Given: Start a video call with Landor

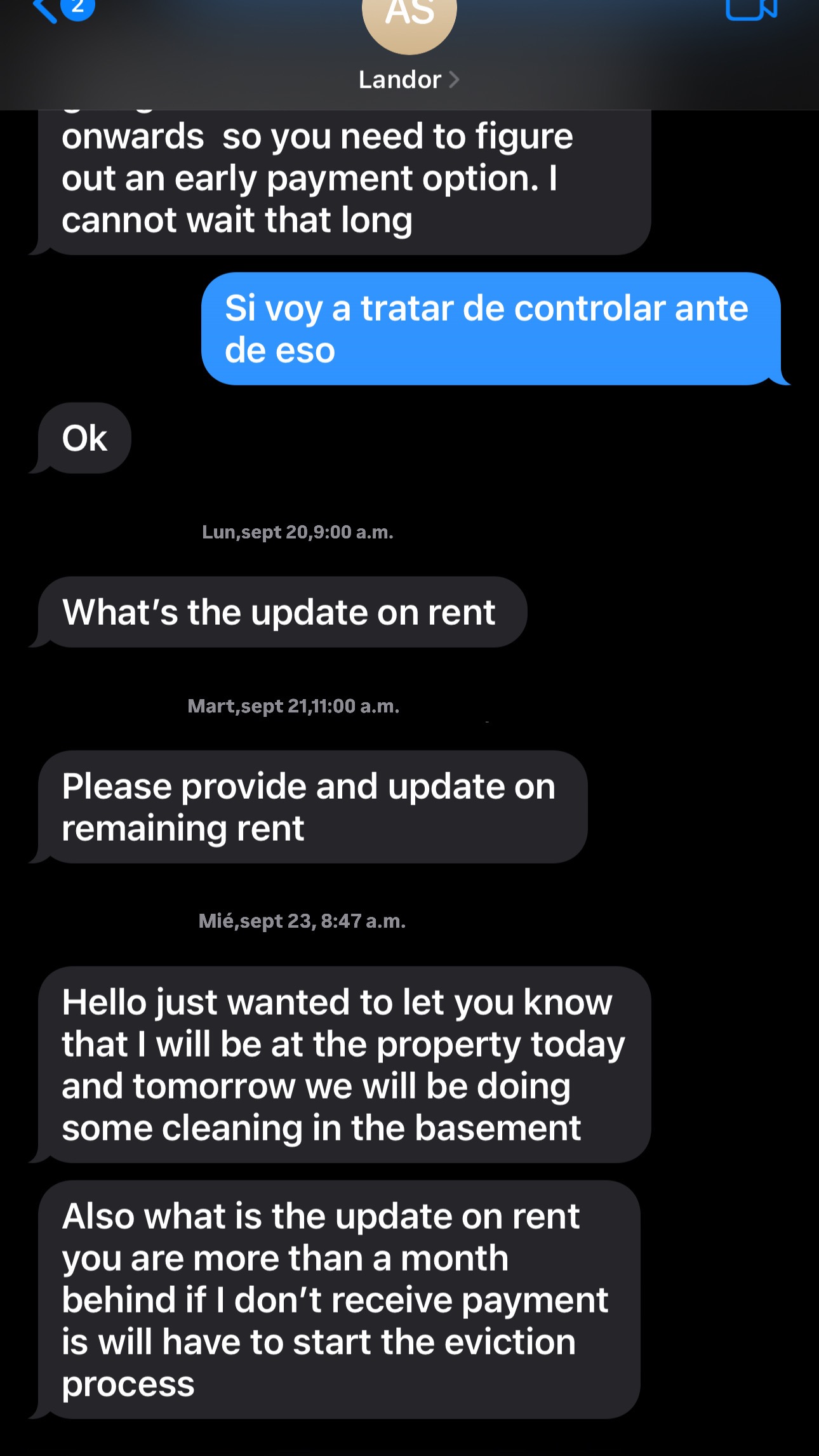Looking at the screenshot, I should point(751,9).
